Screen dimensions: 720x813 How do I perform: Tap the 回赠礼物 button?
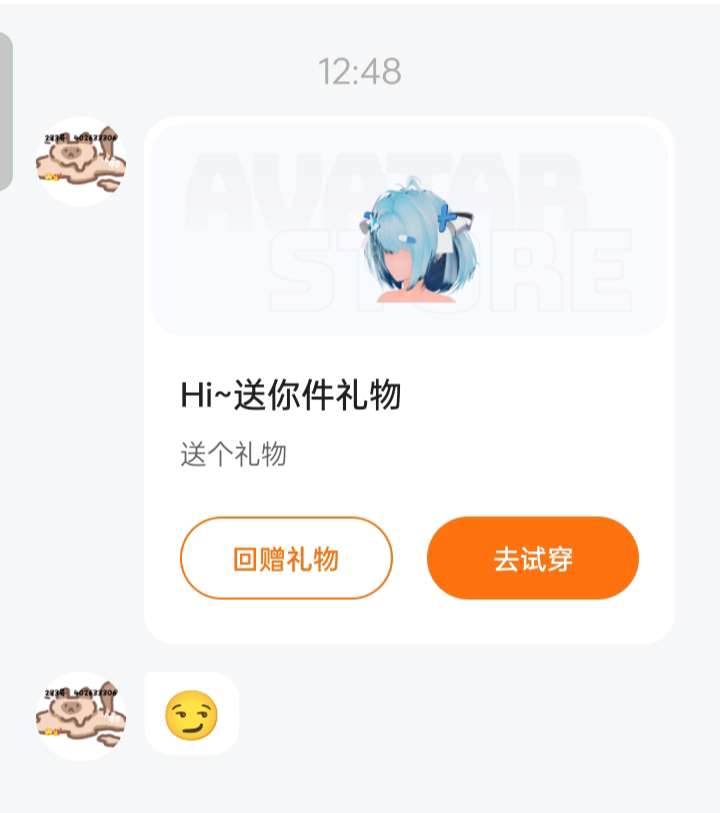pyautogui.click(x=286, y=558)
